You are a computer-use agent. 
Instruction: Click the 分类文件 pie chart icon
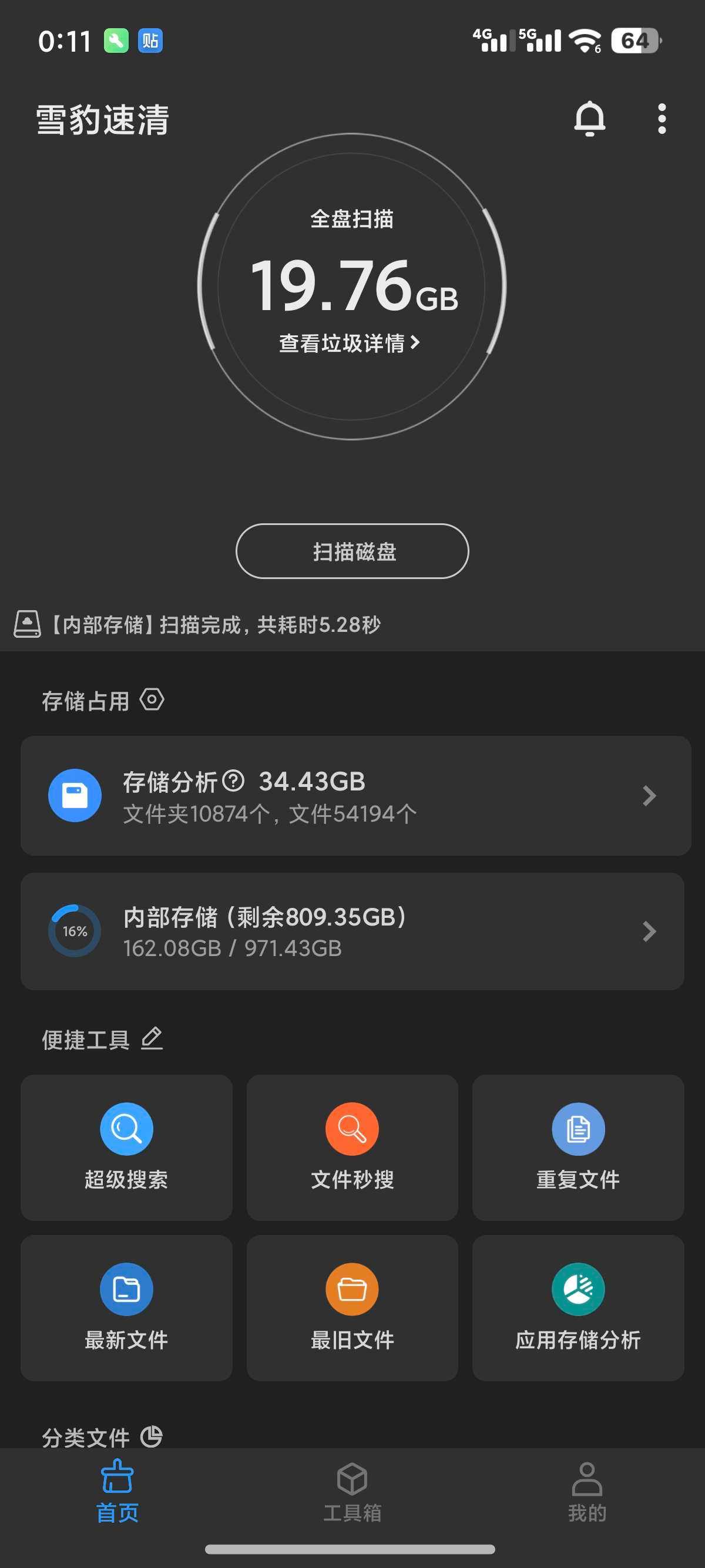(152, 1435)
